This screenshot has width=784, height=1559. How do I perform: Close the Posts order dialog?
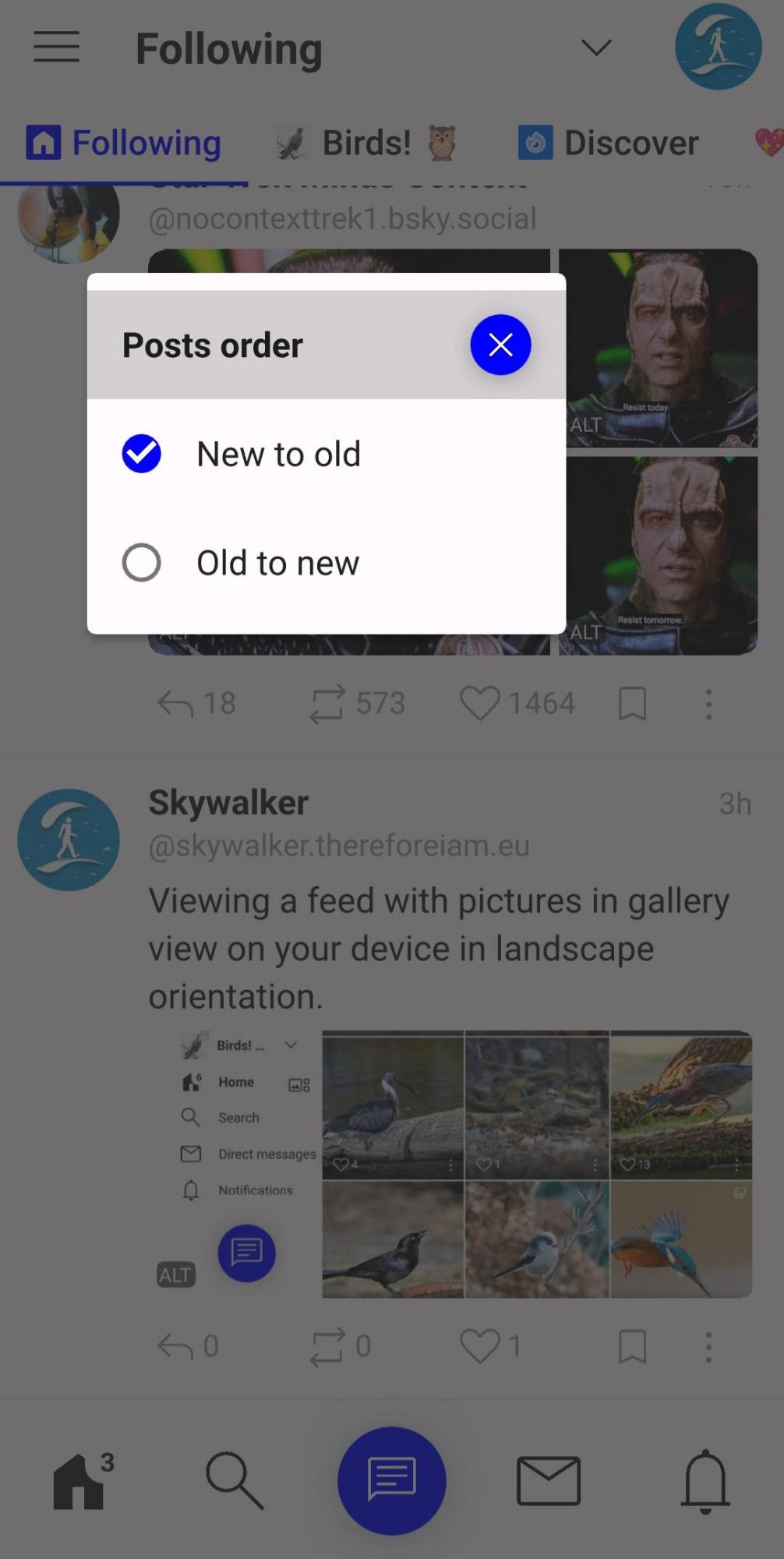(x=500, y=345)
